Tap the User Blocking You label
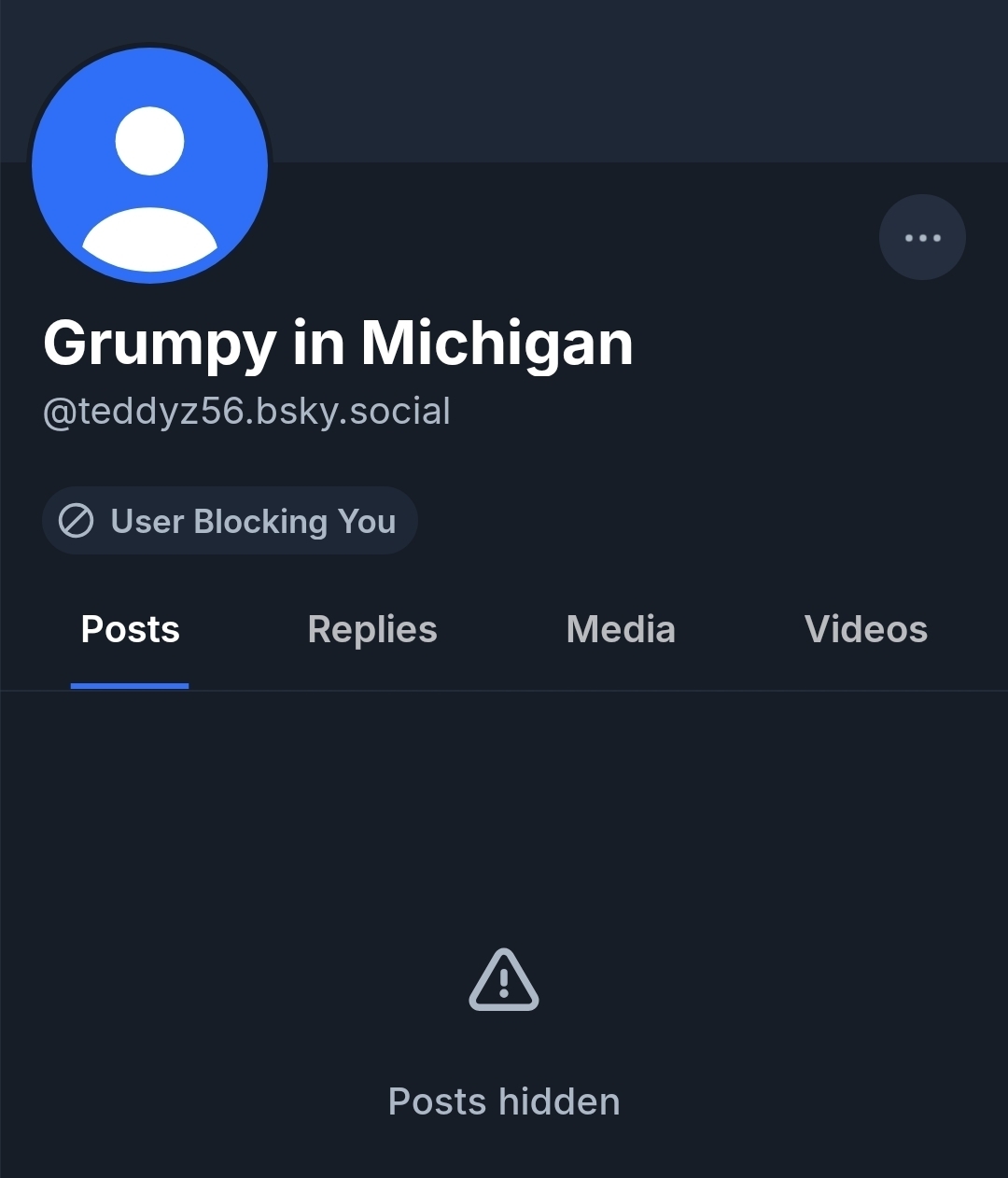The image size is (1008, 1178). 230,521
